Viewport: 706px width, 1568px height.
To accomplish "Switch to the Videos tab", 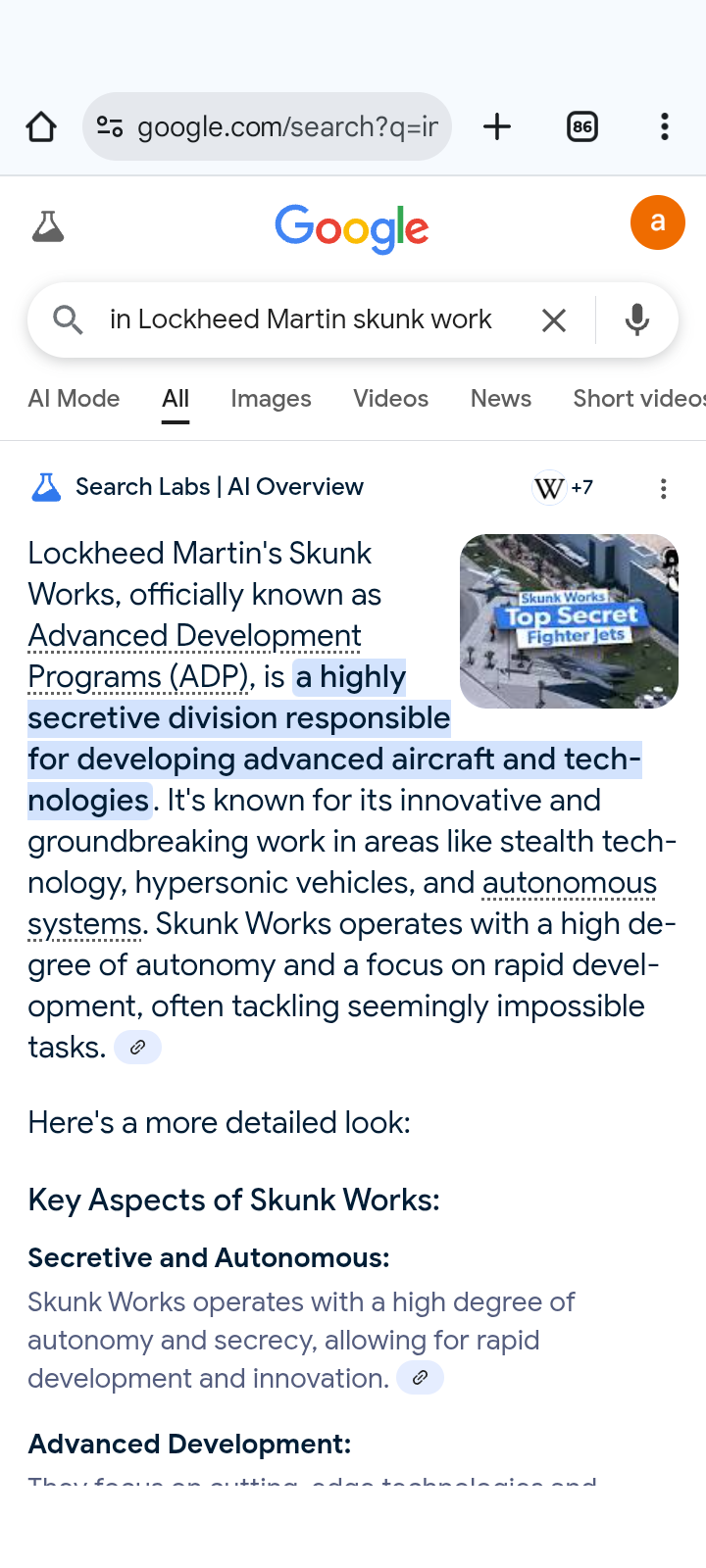I will (390, 399).
